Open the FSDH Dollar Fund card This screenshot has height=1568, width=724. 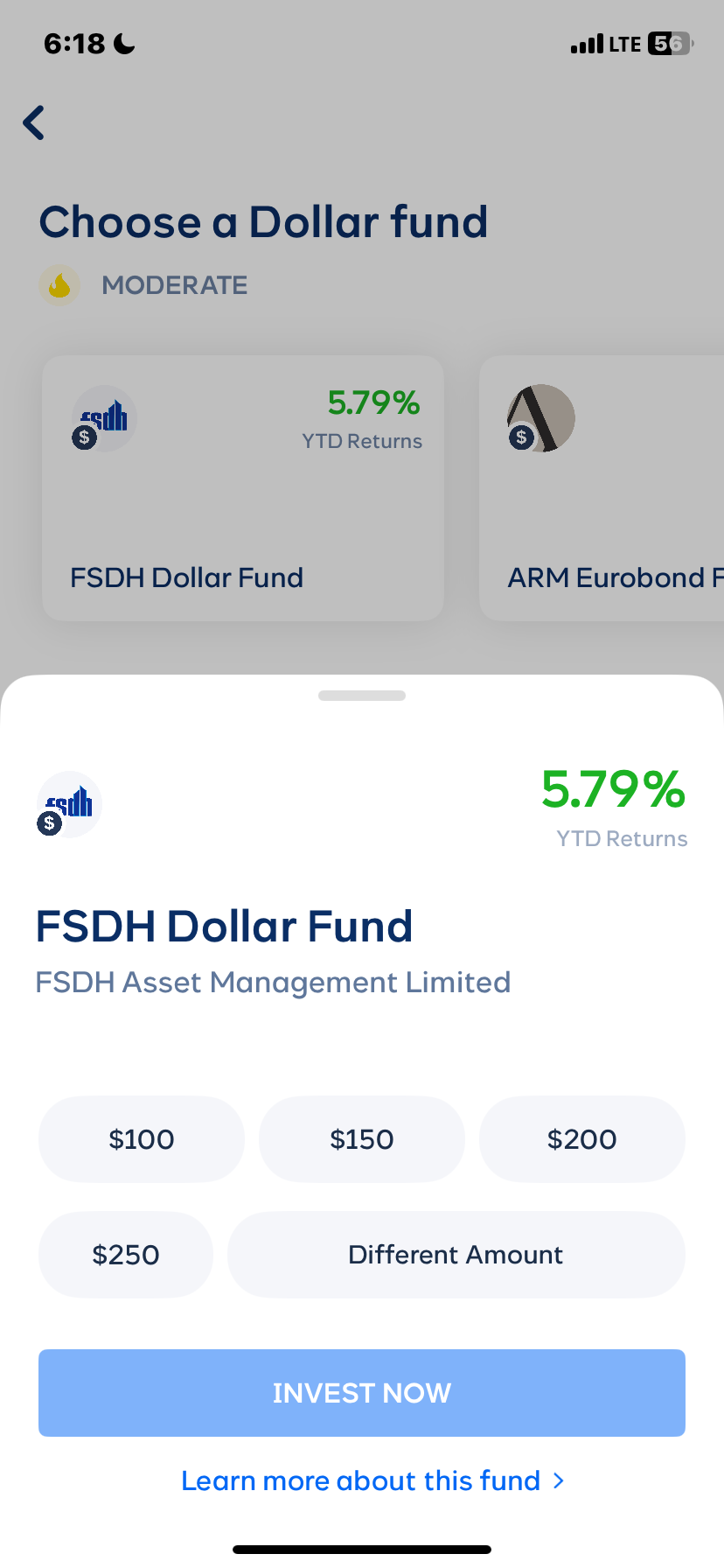click(242, 488)
